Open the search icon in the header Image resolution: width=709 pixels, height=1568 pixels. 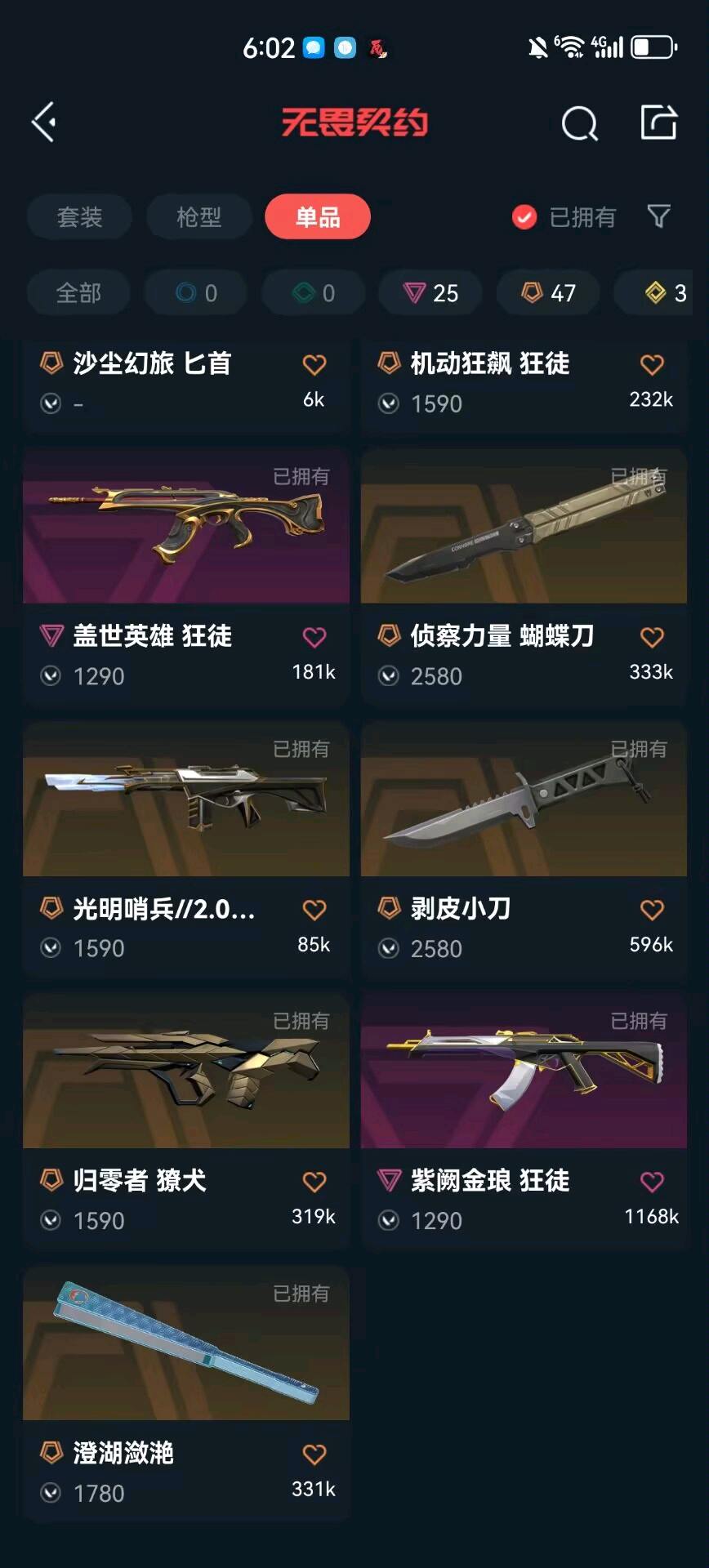click(579, 124)
